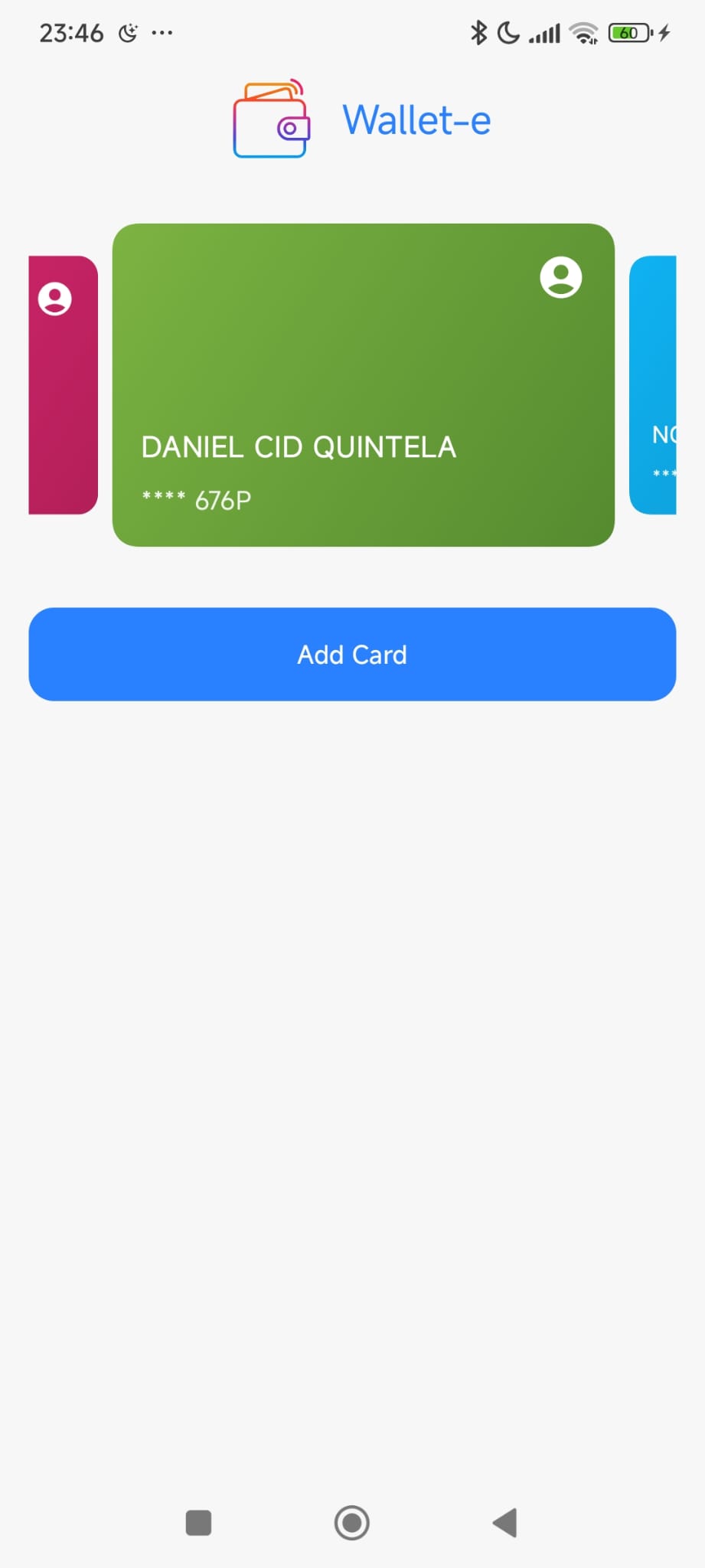Tap the cardholder name on the green card
Viewport: 705px width, 1568px height.
(x=299, y=446)
